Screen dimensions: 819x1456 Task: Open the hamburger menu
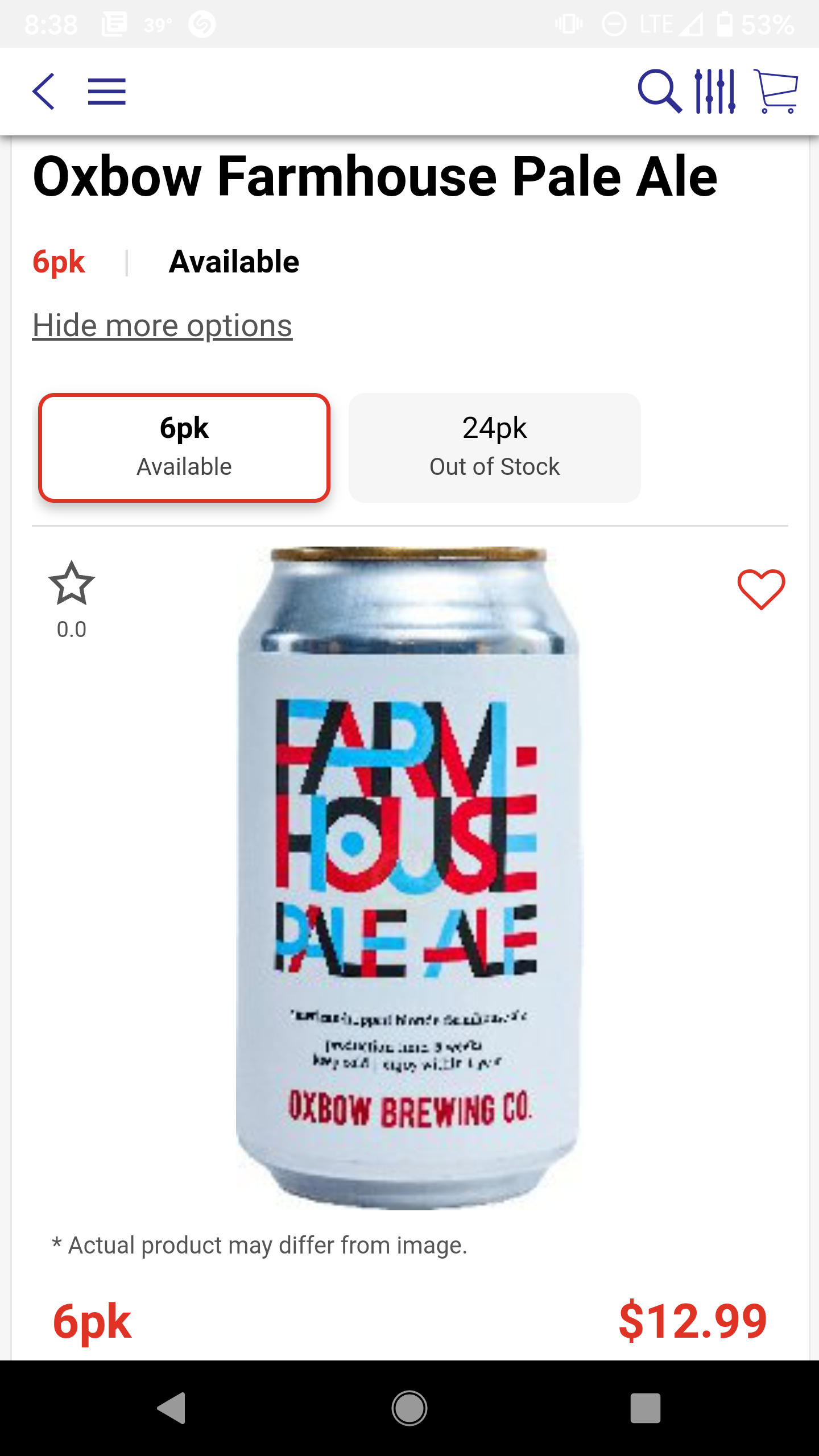point(106,92)
